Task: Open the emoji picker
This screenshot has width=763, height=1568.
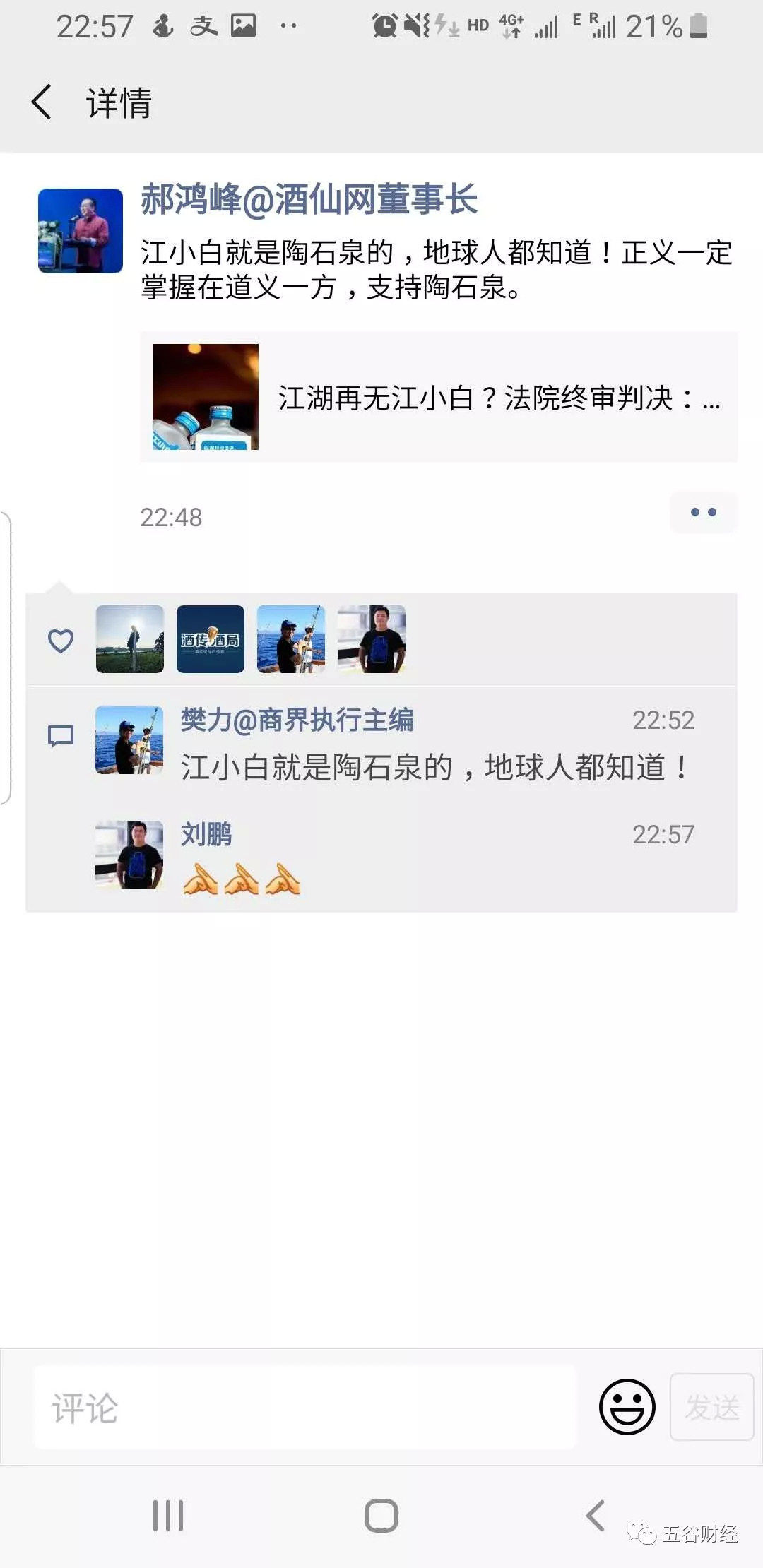Action: (x=627, y=1406)
